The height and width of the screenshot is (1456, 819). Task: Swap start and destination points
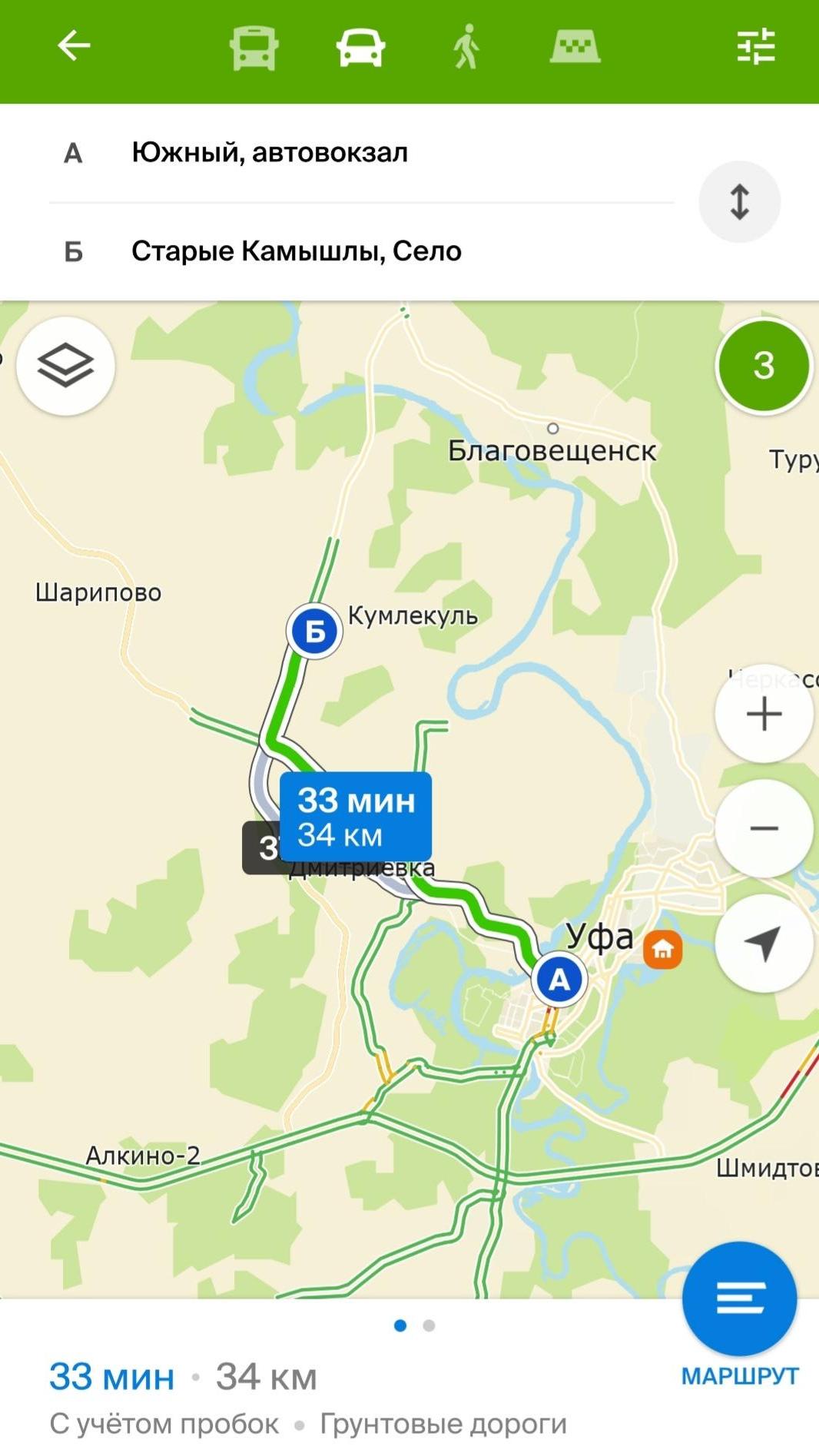point(739,202)
